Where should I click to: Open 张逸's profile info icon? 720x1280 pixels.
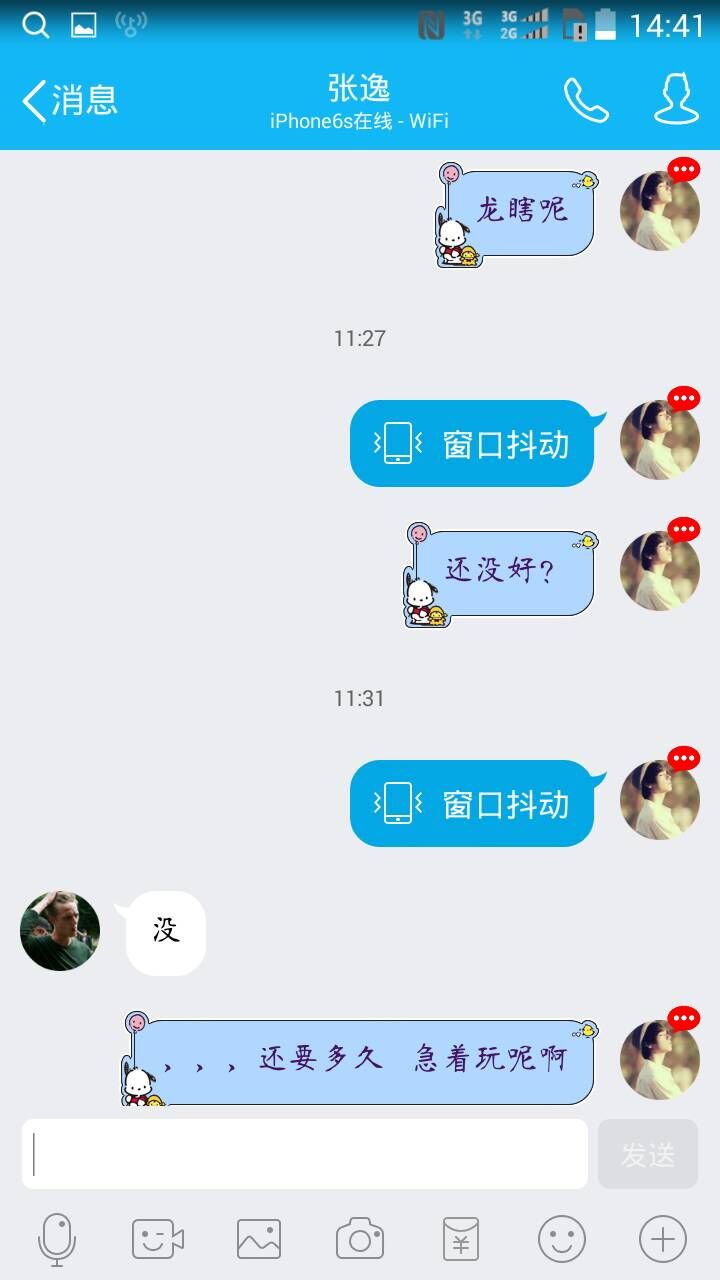676,101
